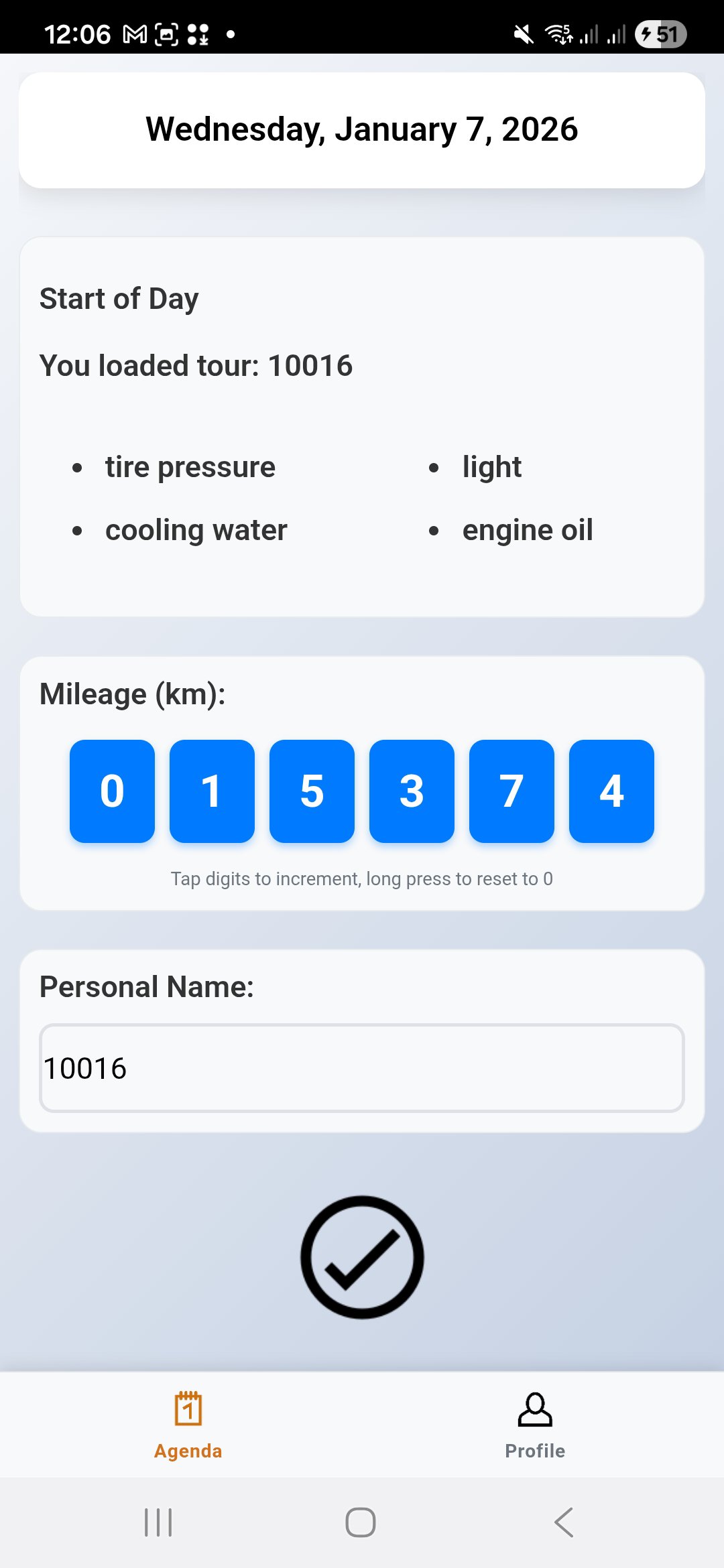Screen dimensions: 724x1568
Task: Go to the home screen
Action: pos(361,1522)
